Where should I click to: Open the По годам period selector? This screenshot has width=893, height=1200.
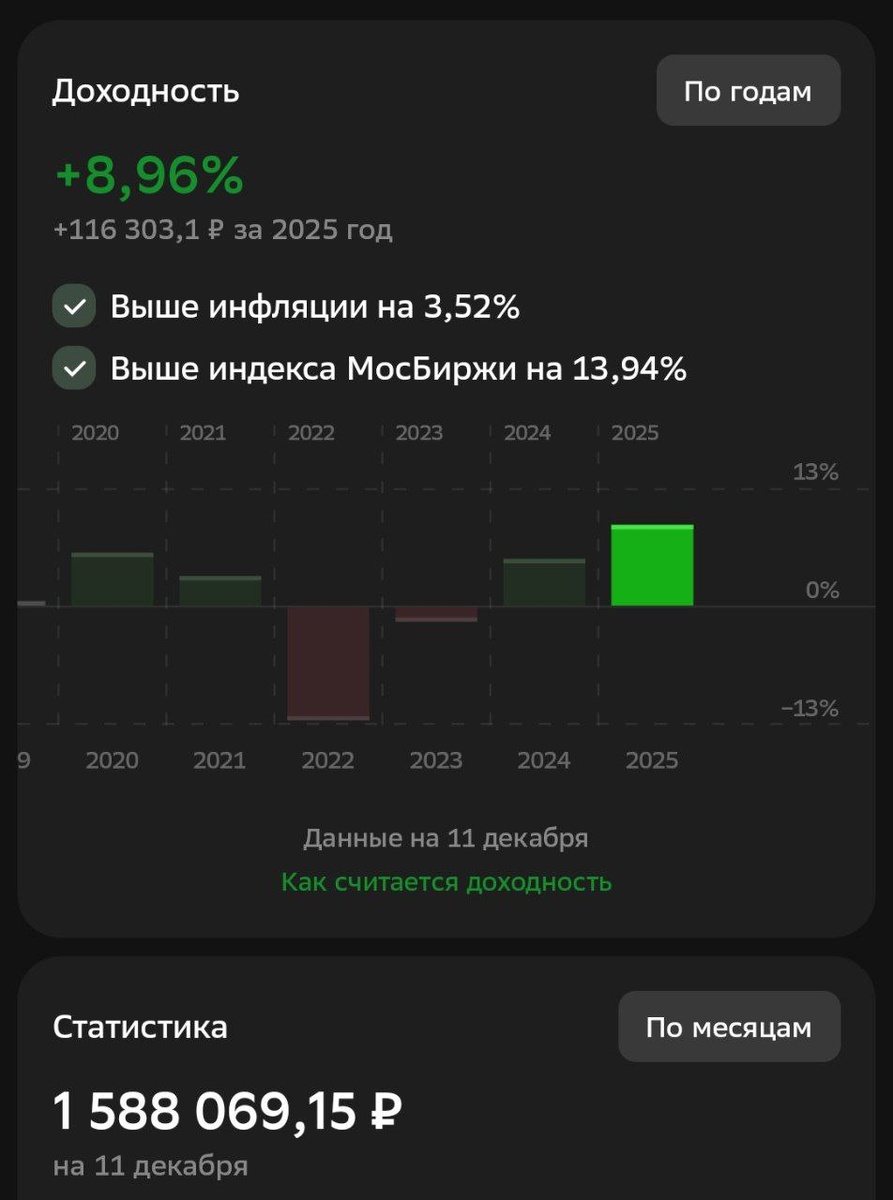pos(748,91)
